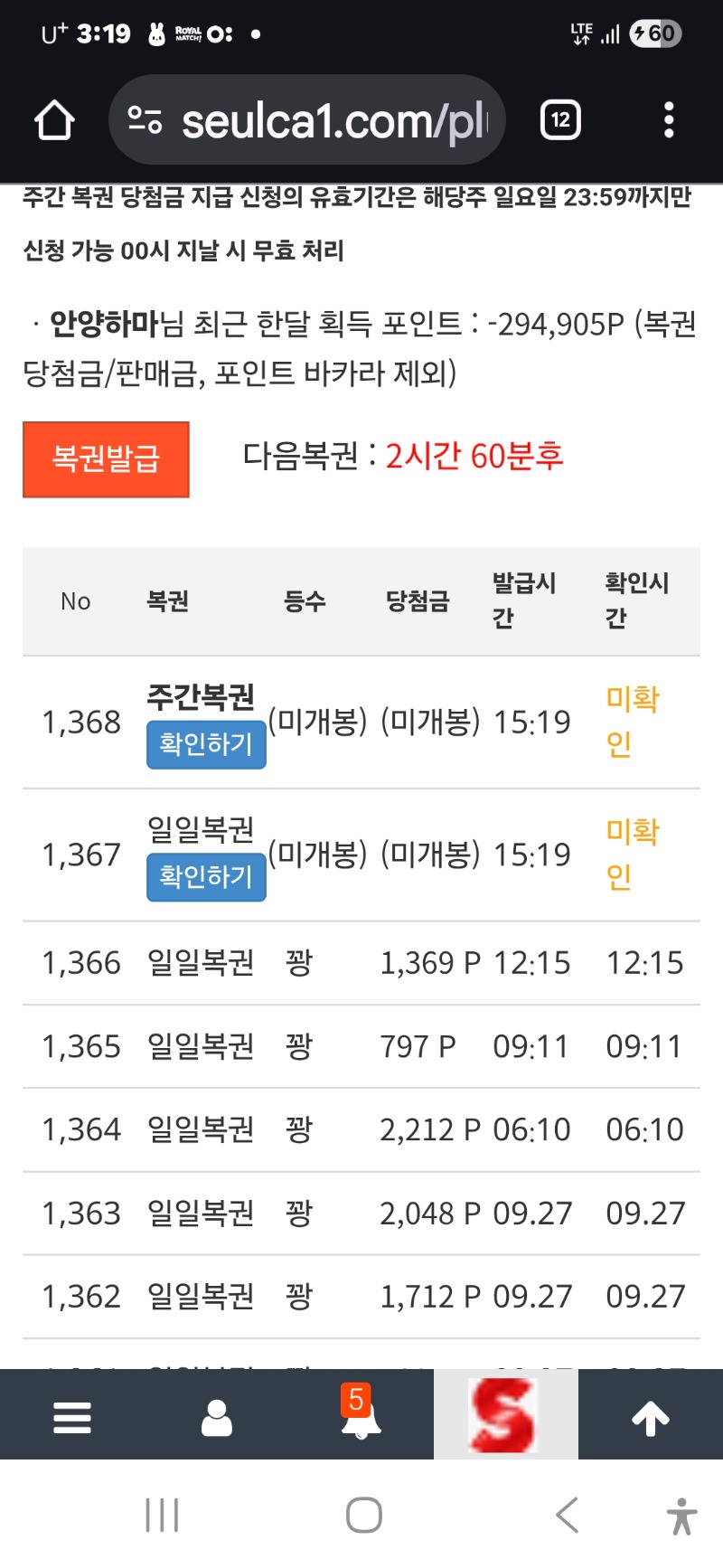Tap the red S logo button
The image size is (723, 1568).
506,1415
